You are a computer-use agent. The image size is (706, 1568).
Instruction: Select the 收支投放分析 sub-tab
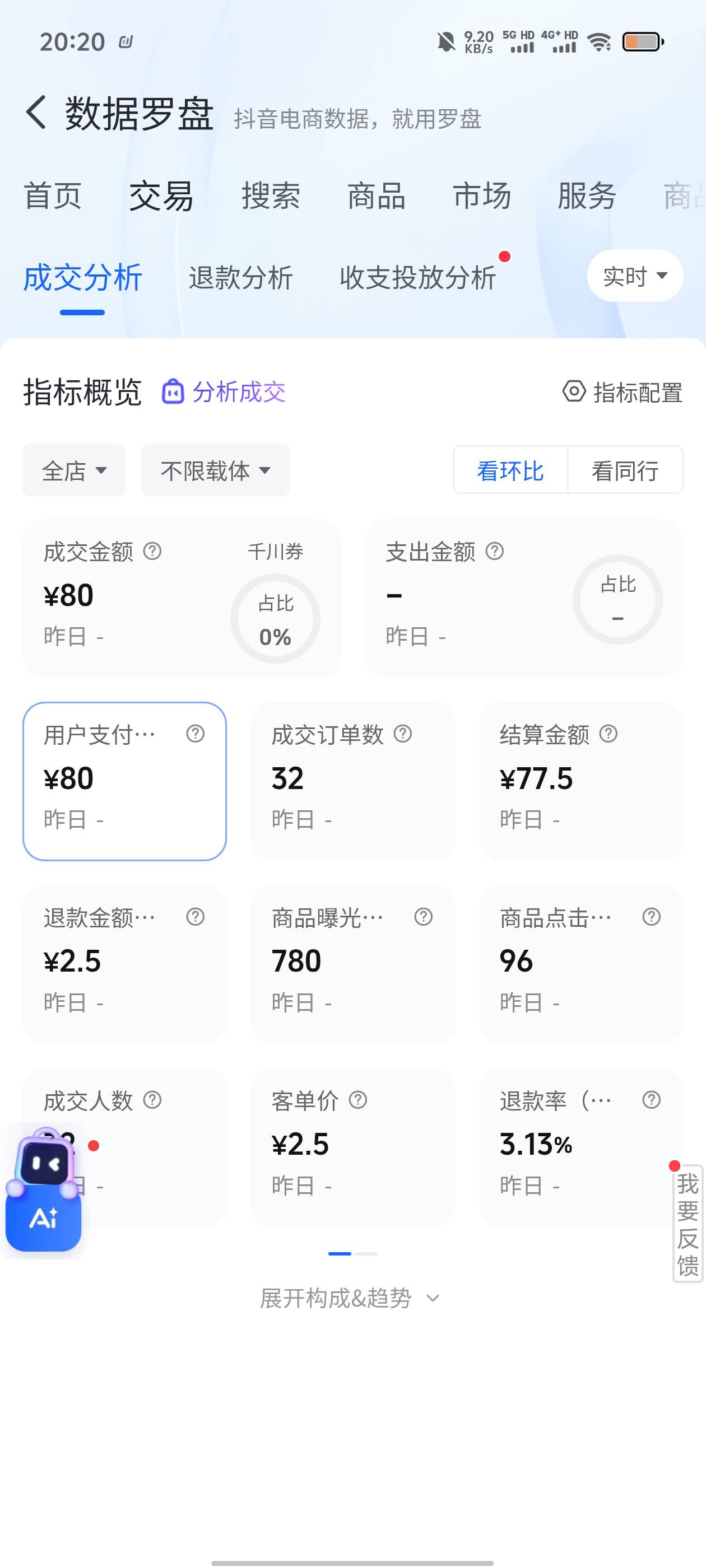(x=418, y=278)
